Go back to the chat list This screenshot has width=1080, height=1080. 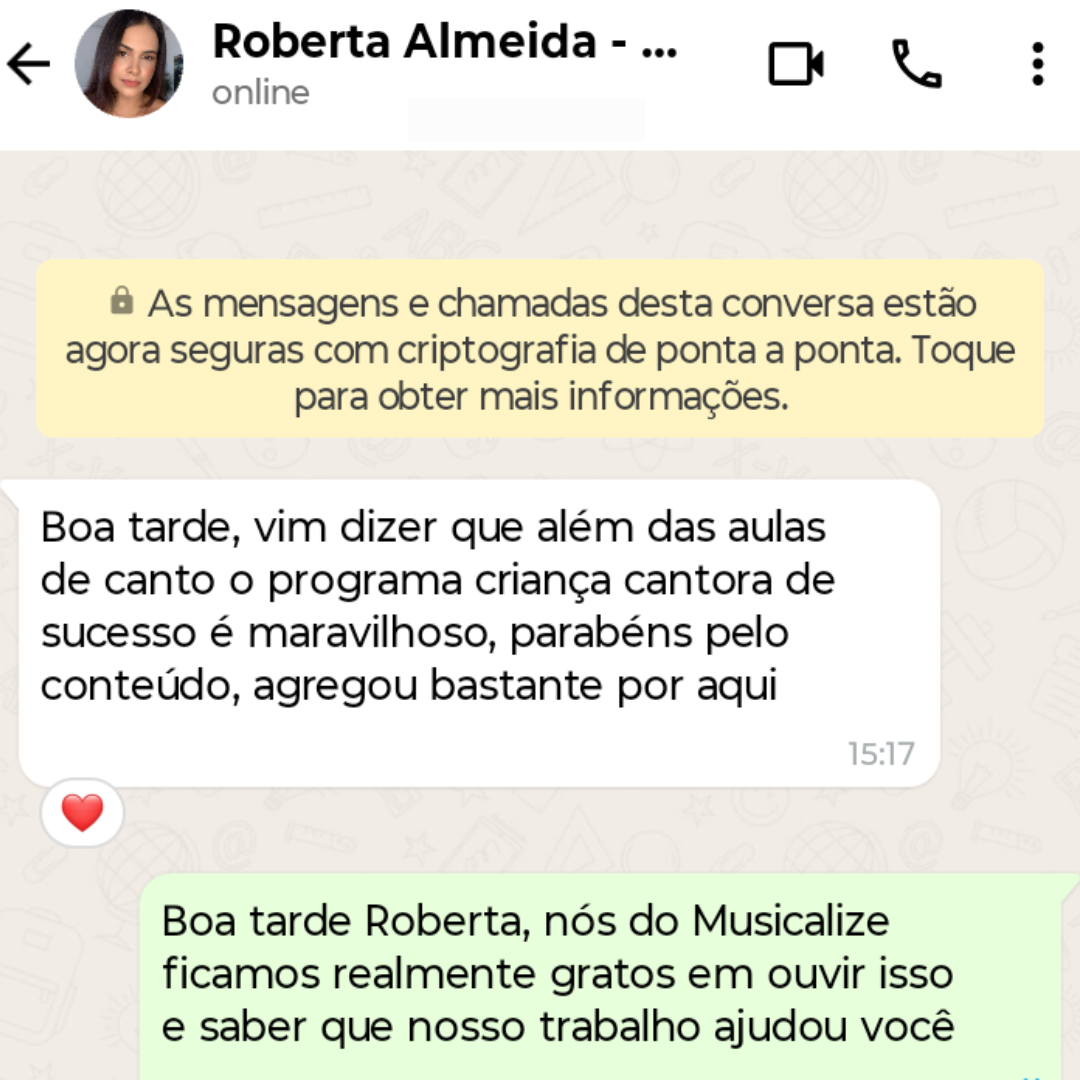28,65
